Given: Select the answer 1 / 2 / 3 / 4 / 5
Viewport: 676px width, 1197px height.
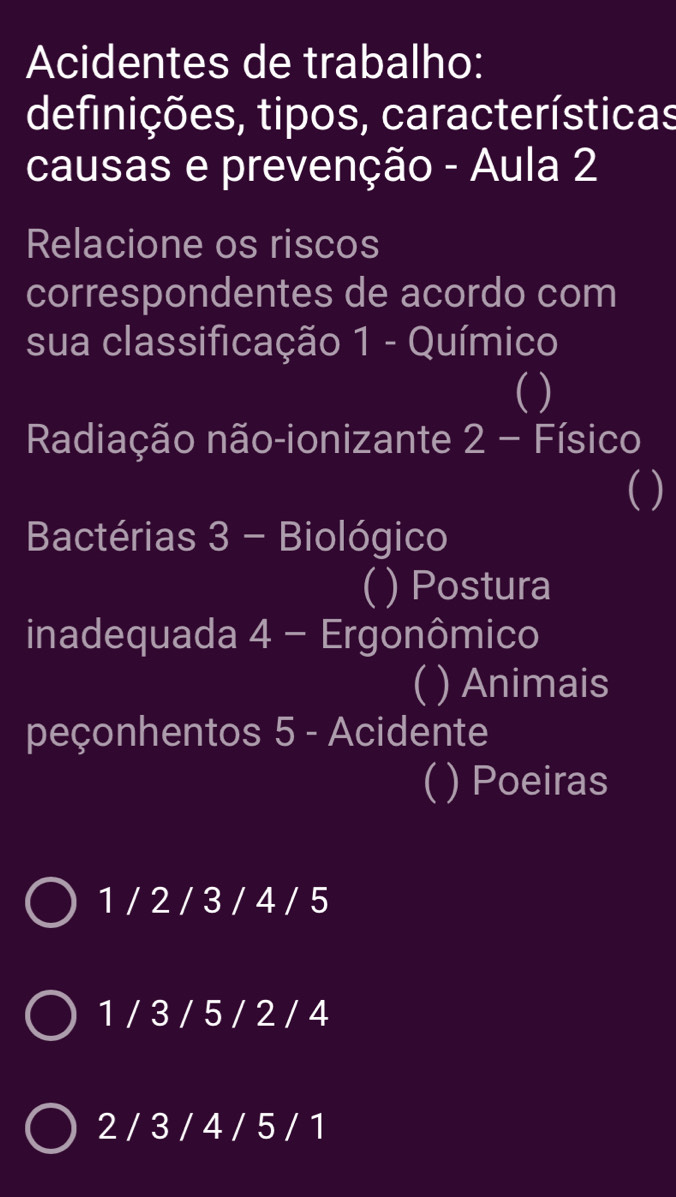Looking at the screenshot, I should [x=51, y=903].
